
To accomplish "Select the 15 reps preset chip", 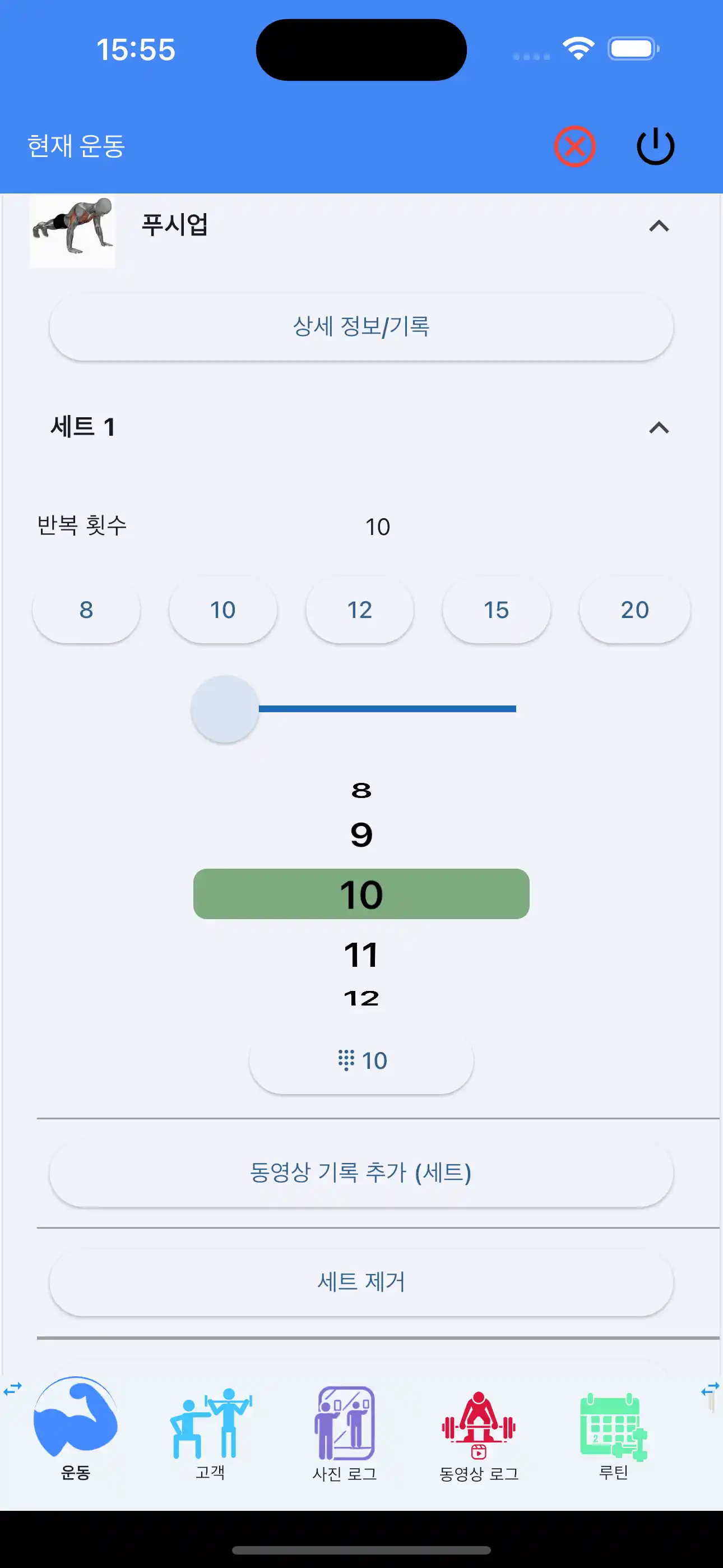I will coord(497,610).
